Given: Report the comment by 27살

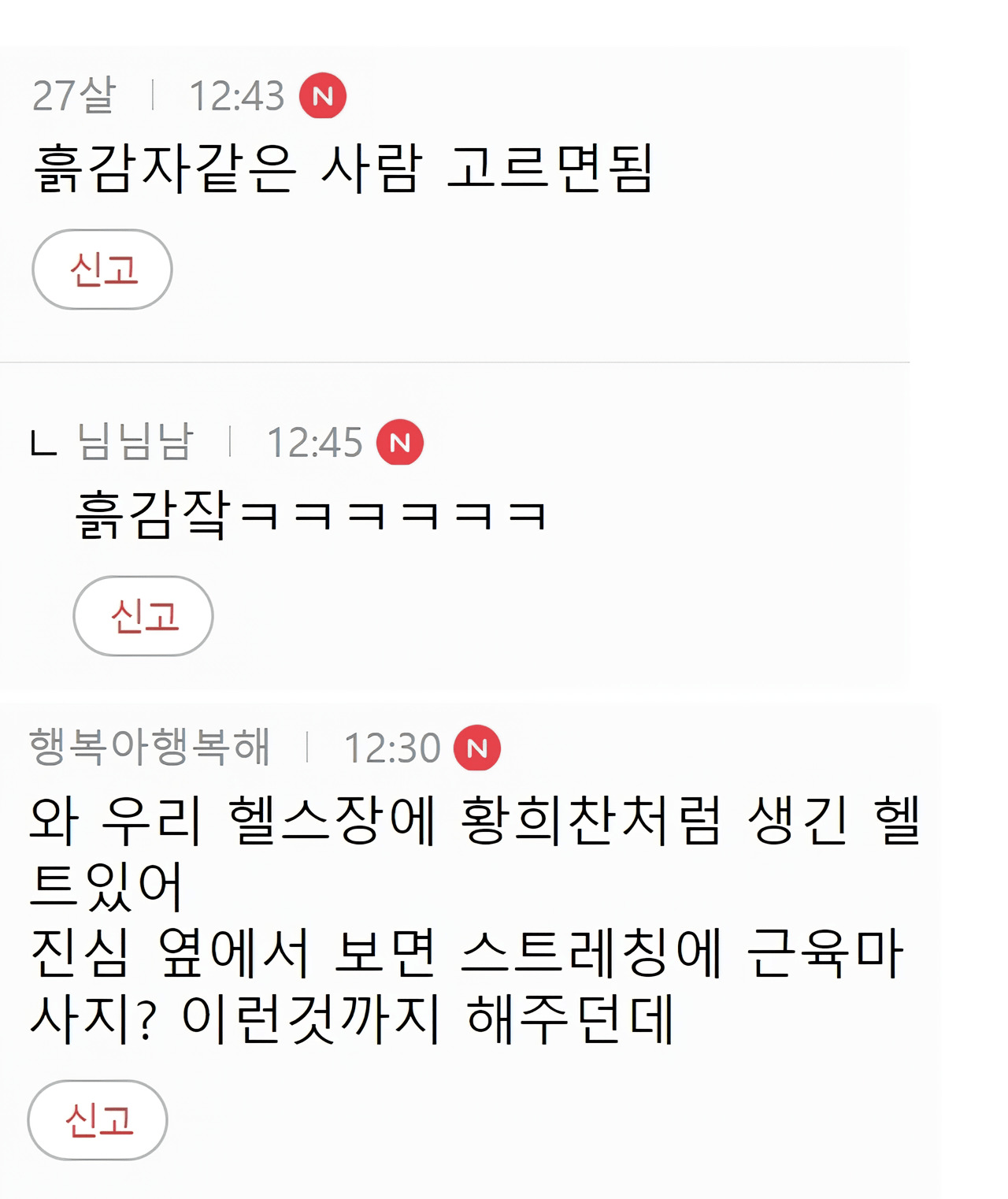Looking at the screenshot, I should tap(102, 269).
